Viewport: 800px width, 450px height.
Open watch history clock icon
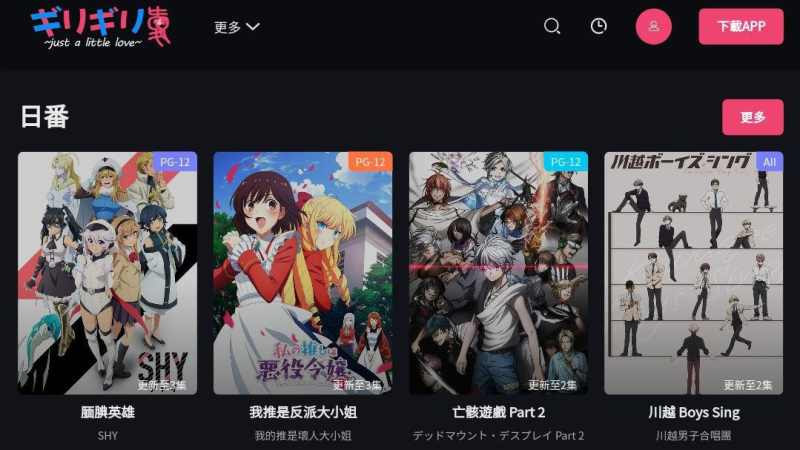coord(598,26)
